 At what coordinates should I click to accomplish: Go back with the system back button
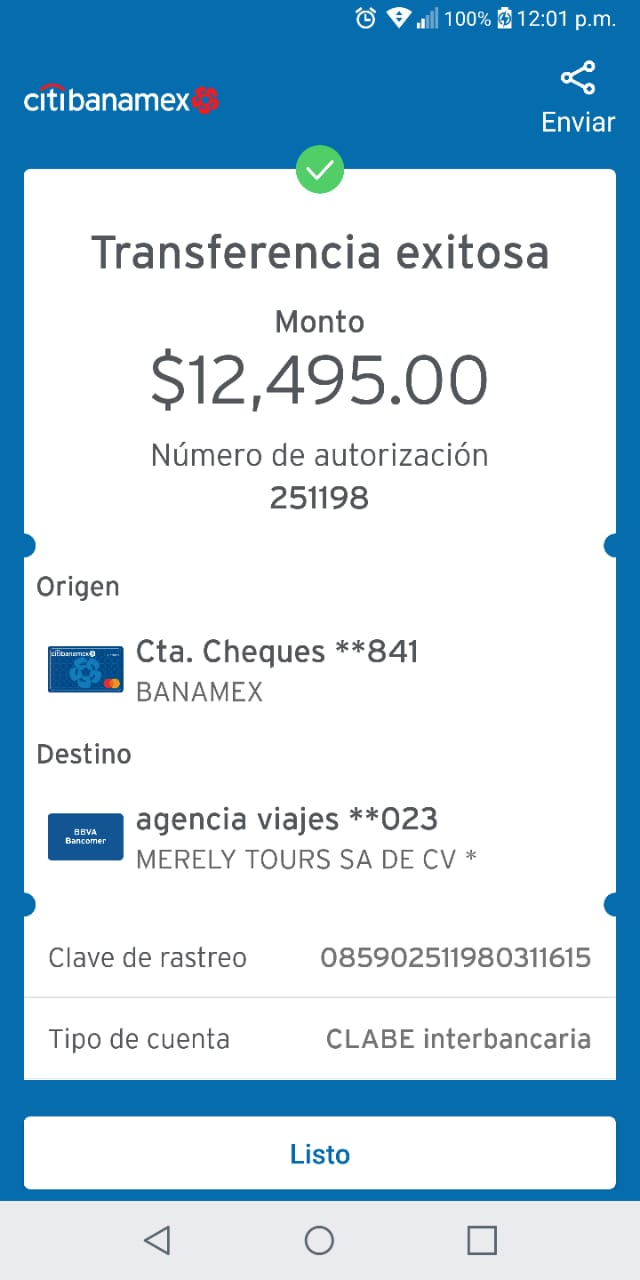pos(157,1240)
